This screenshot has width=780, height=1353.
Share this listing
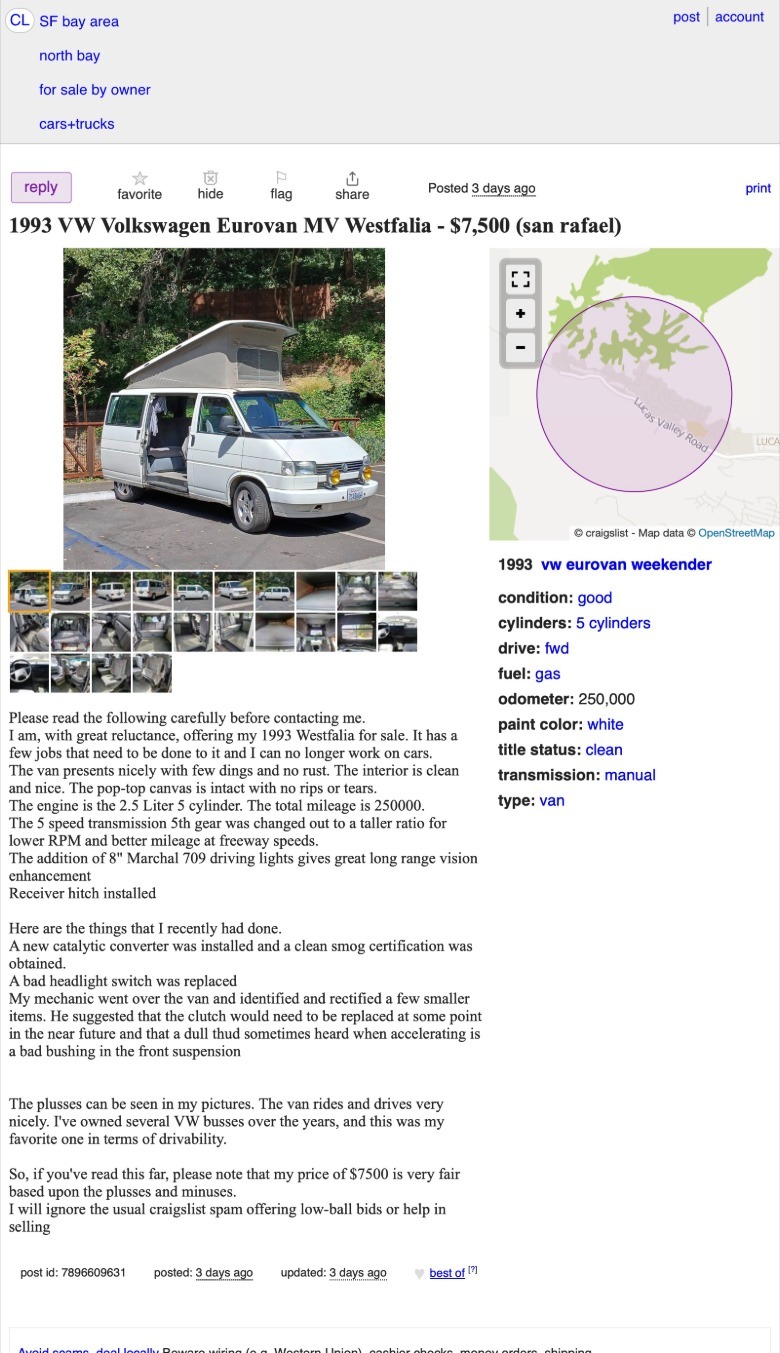pos(352,185)
